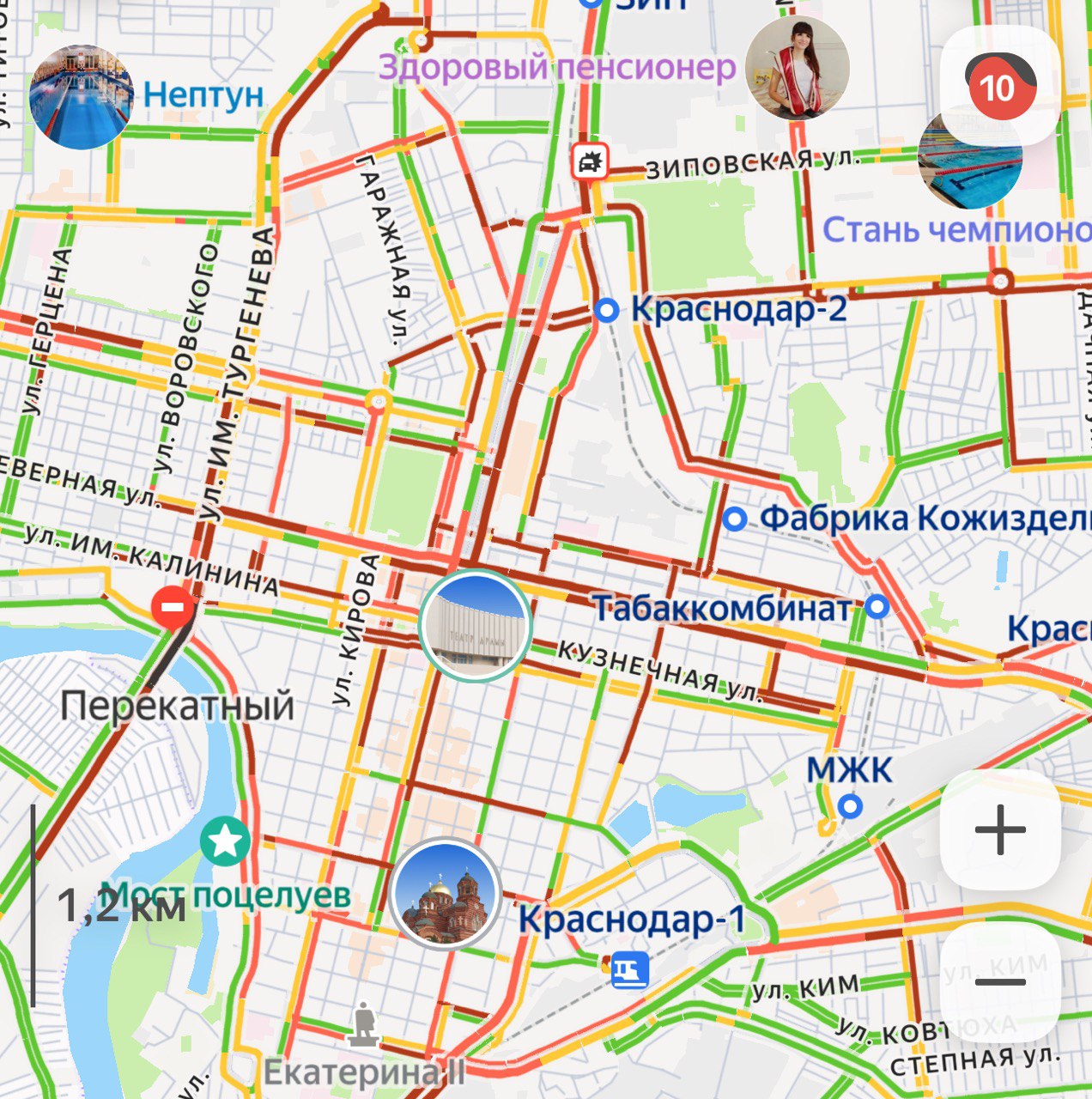Open the Здоровый пенсионер profile photo
The width and height of the screenshot is (1092, 1099).
[x=798, y=69]
